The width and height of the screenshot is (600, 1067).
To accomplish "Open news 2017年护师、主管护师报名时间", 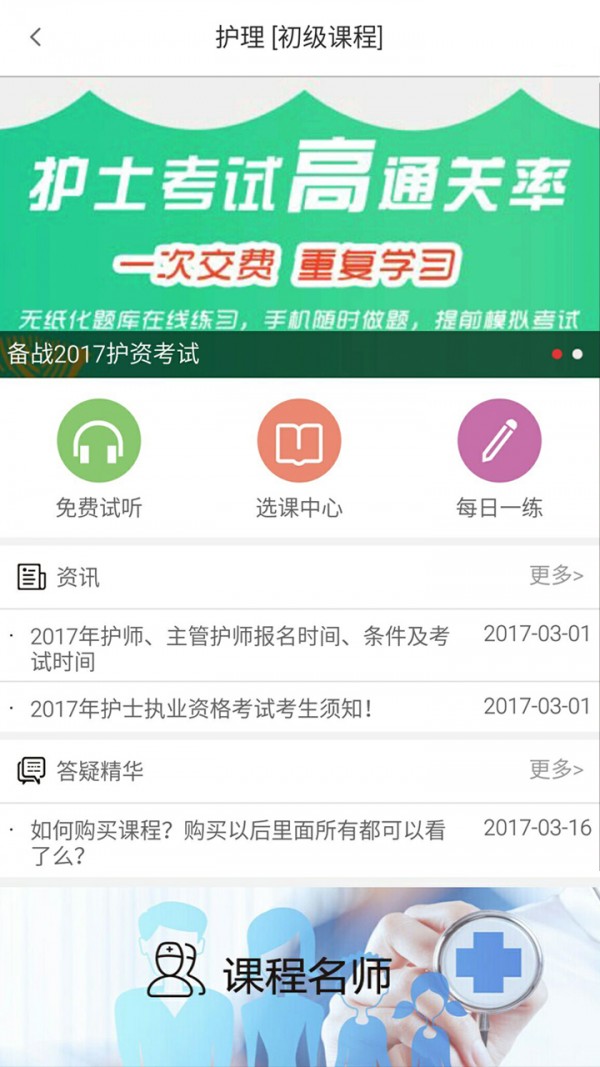I will click(x=240, y=647).
